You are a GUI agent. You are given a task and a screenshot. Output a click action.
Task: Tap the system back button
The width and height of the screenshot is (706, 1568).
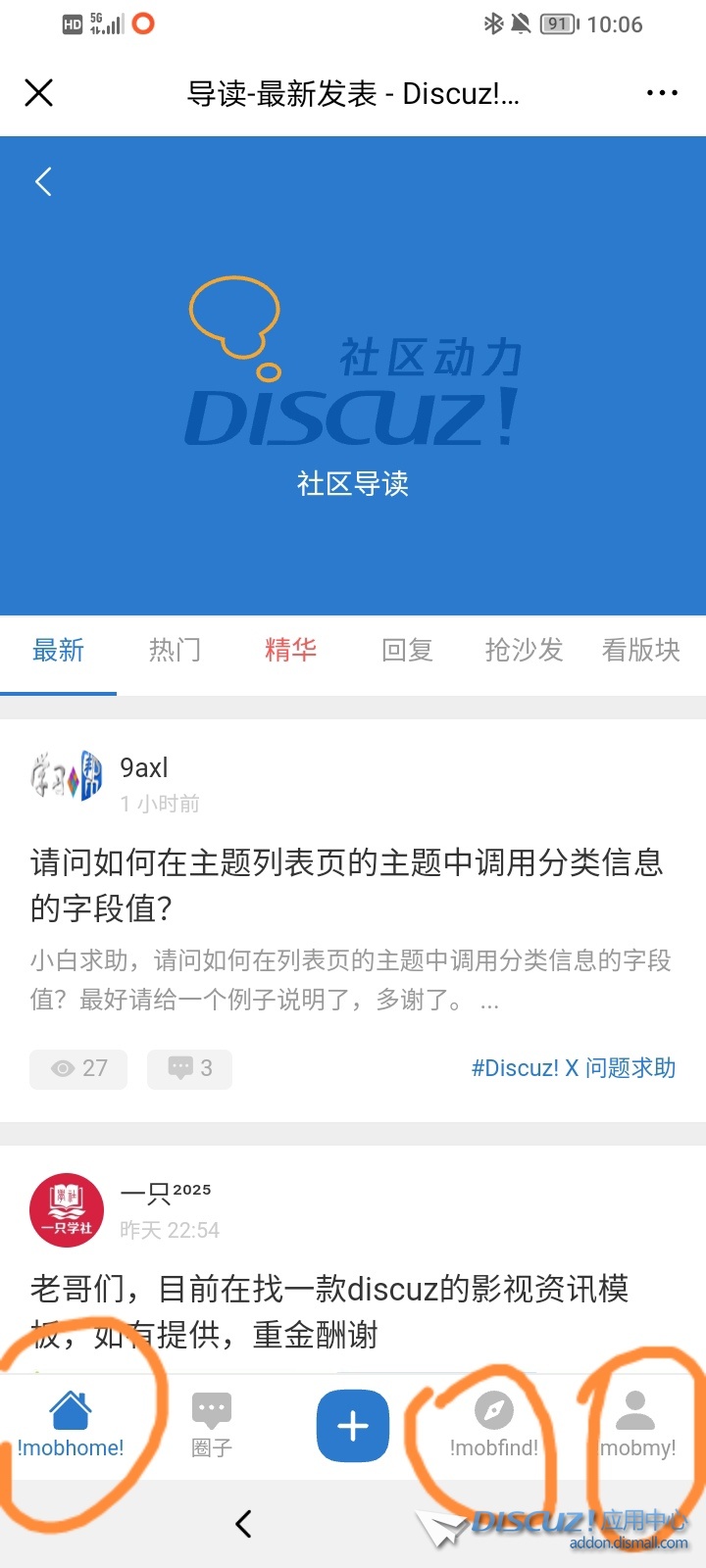click(244, 1523)
